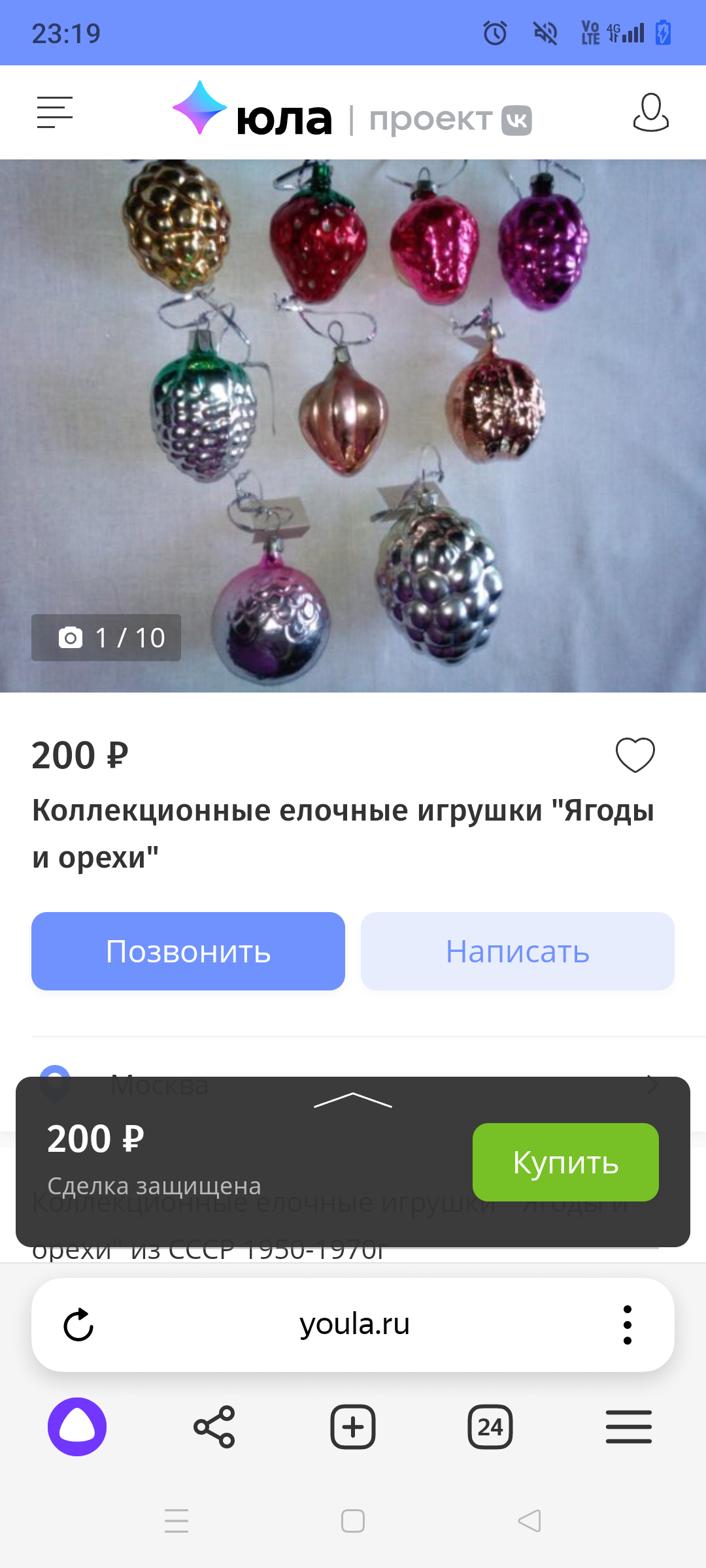706x1568 pixels.
Task: Open the hamburger menu on Youla
Action: point(55,112)
